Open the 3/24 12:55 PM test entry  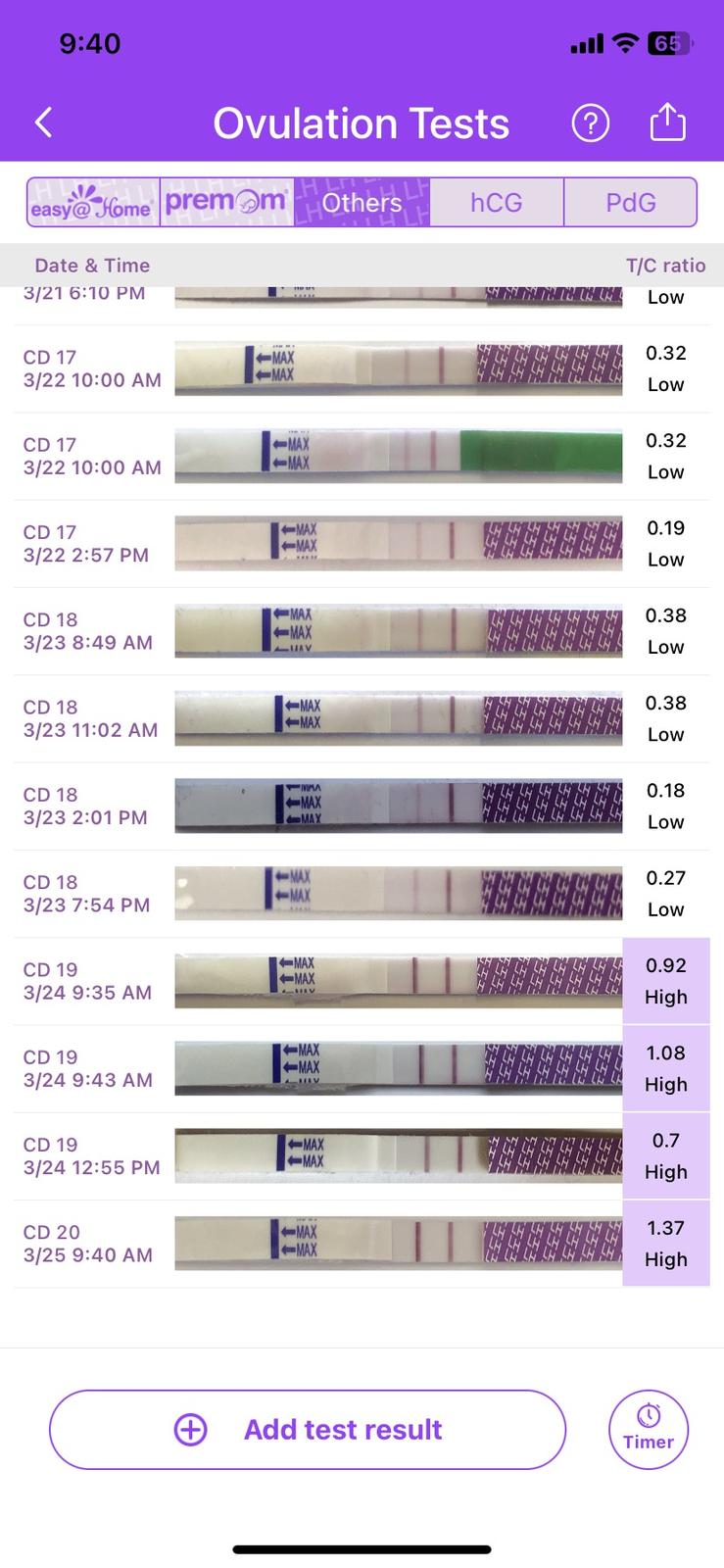[362, 1156]
